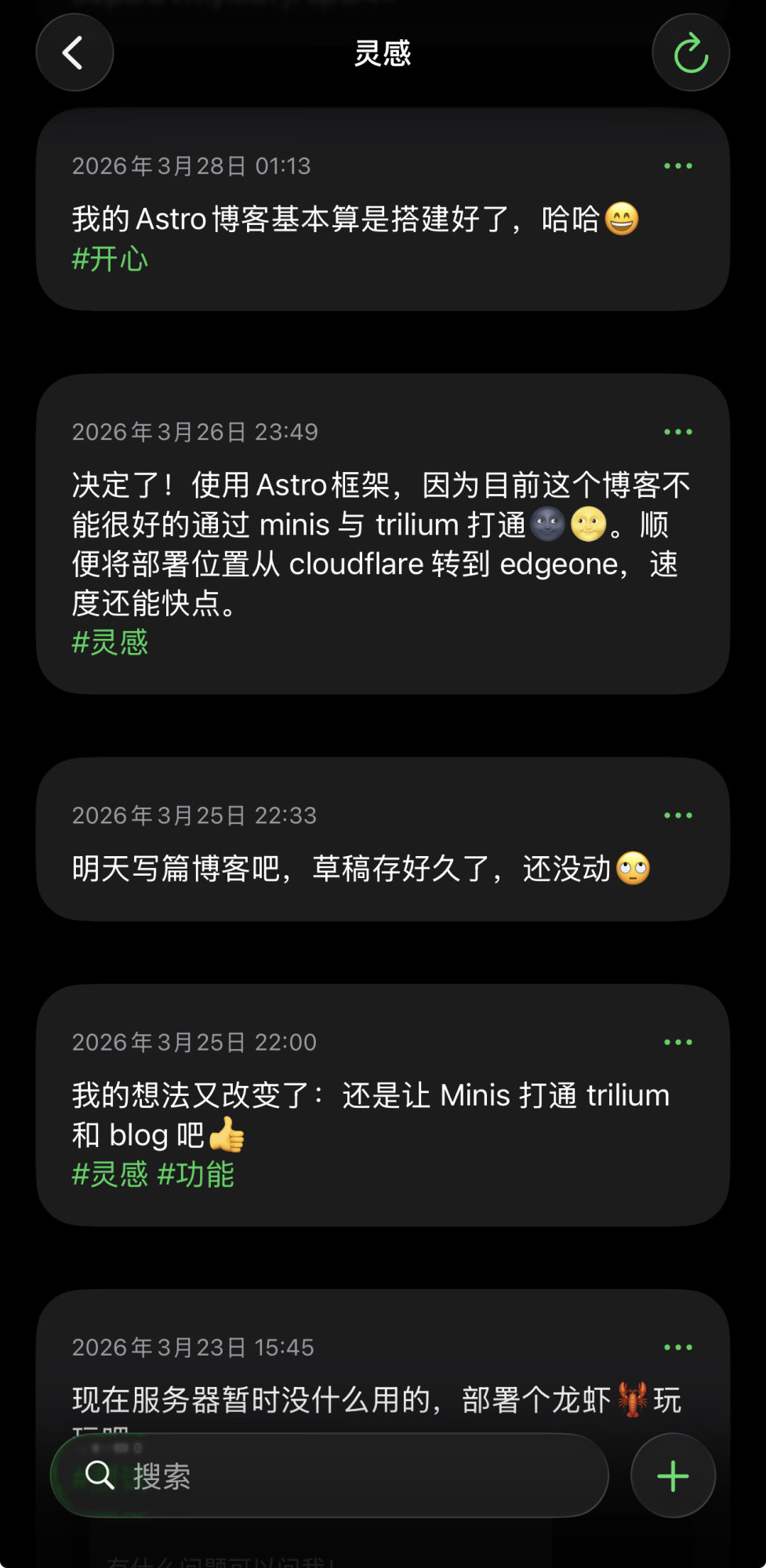The width and height of the screenshot is (766, 1568).
Task: Add a new note with the plus button
Action: point(673,1475)
